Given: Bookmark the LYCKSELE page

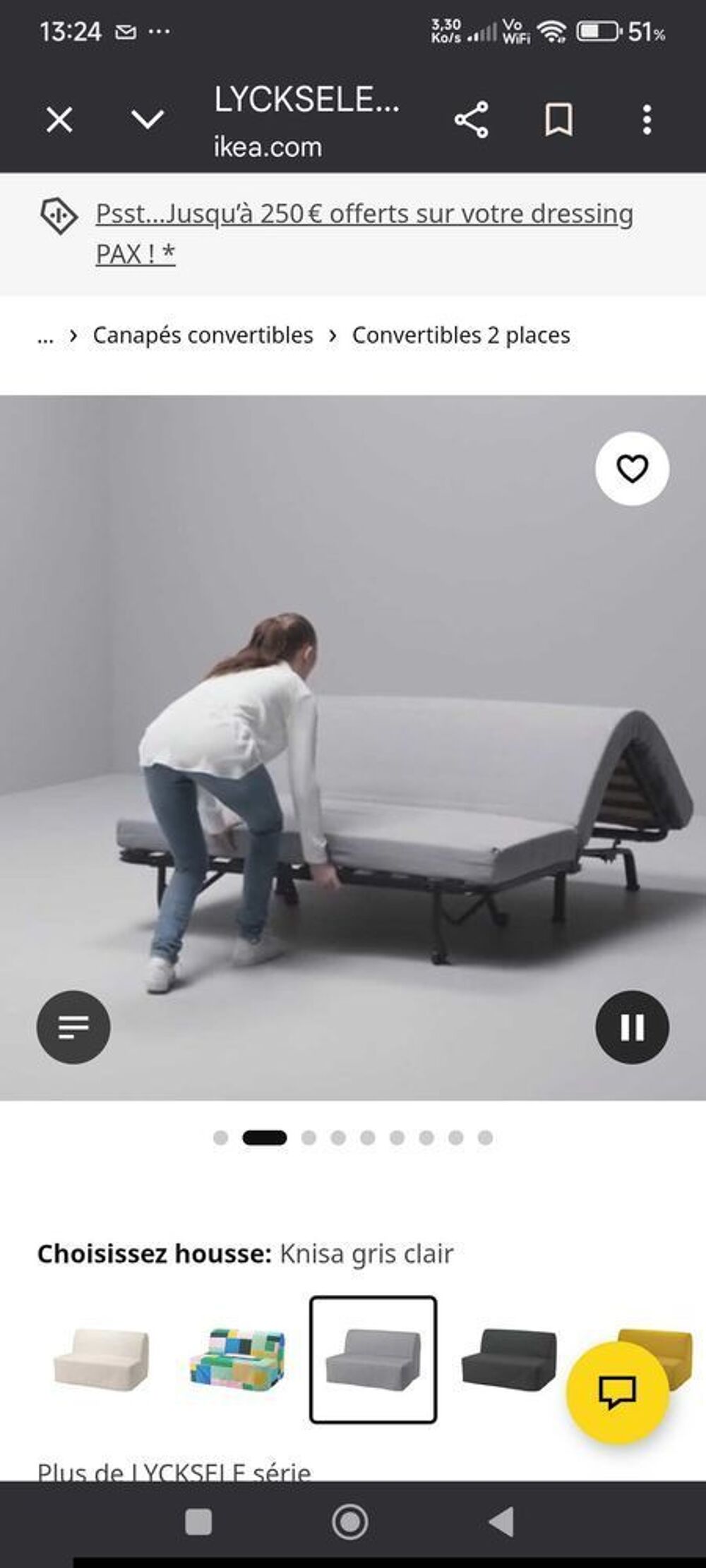Looking at the screenshot, I should coord(558,120).
